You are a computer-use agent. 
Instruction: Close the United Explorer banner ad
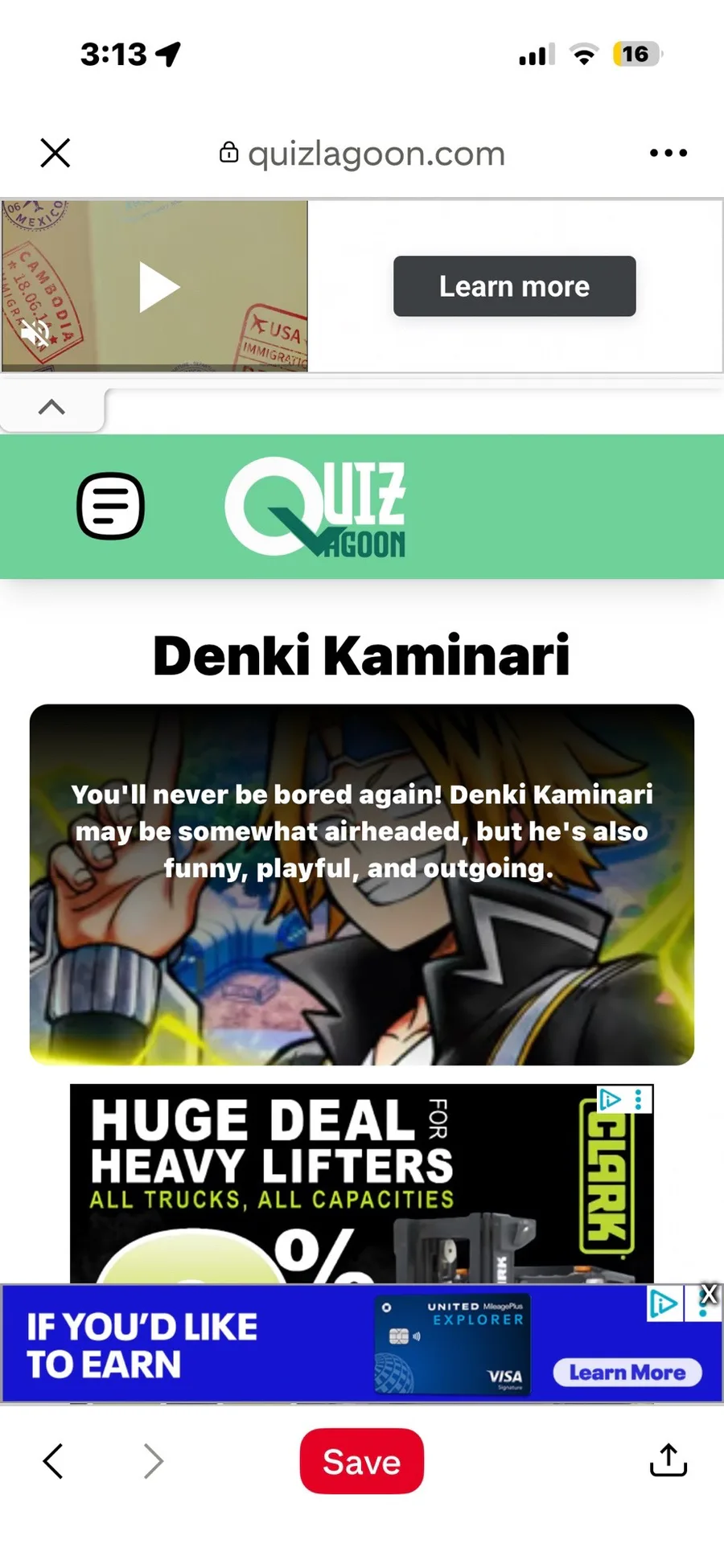tap(708, 1294)
